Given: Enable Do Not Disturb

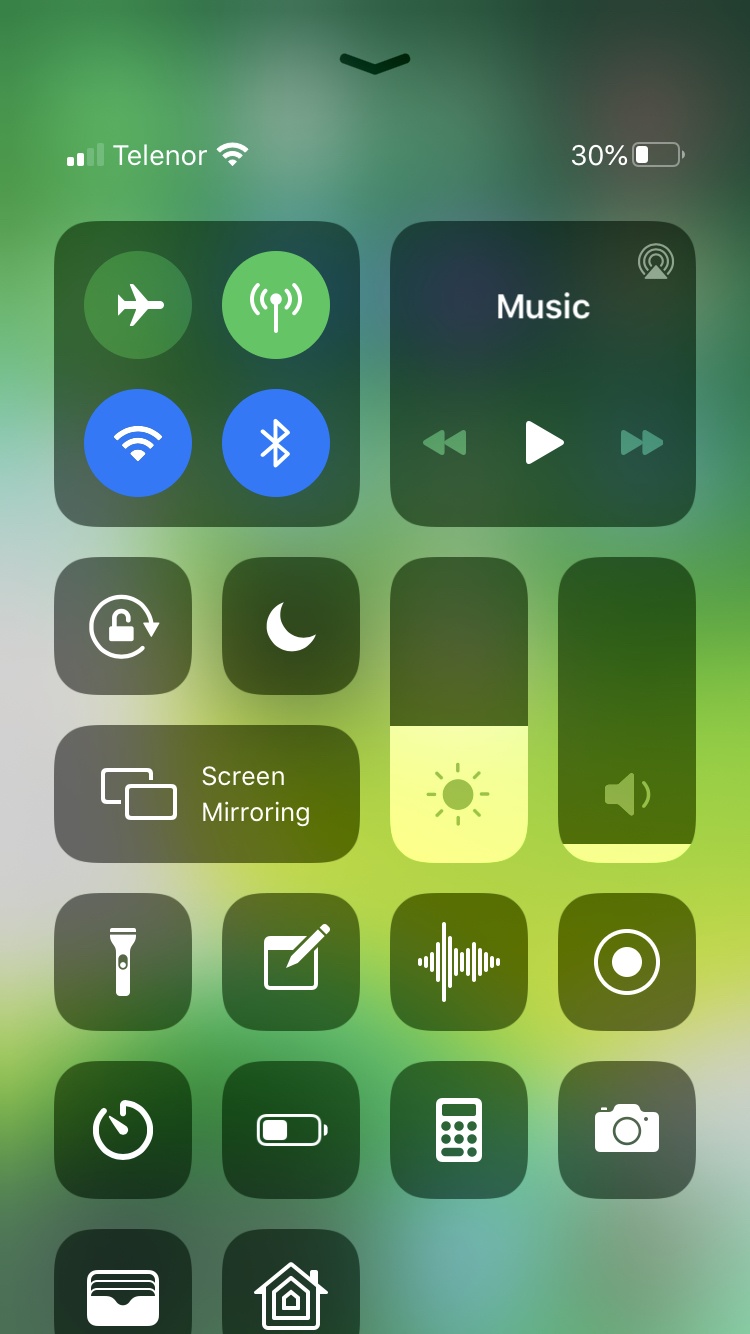Looking at the screenshot, I should pyautogui.click(x=291, y=626).
